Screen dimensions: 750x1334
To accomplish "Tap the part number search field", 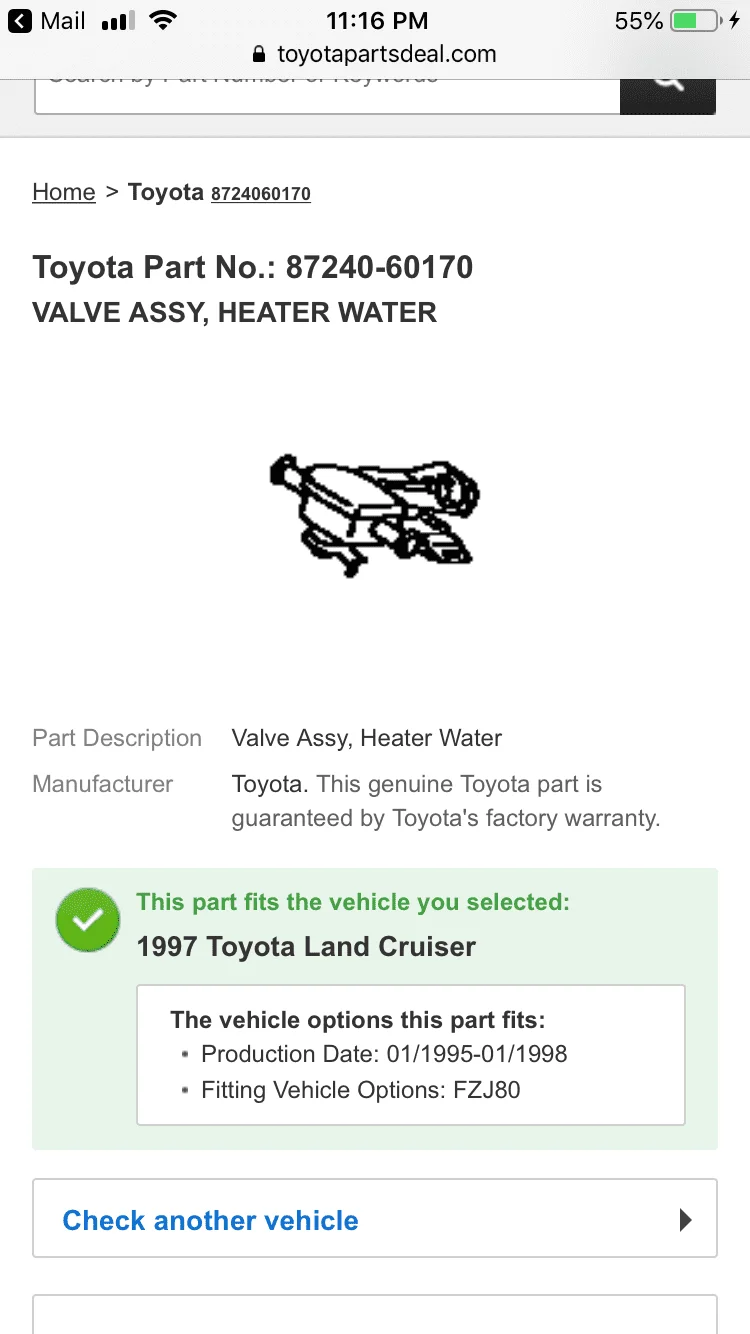I will click(x=327, y=93).
